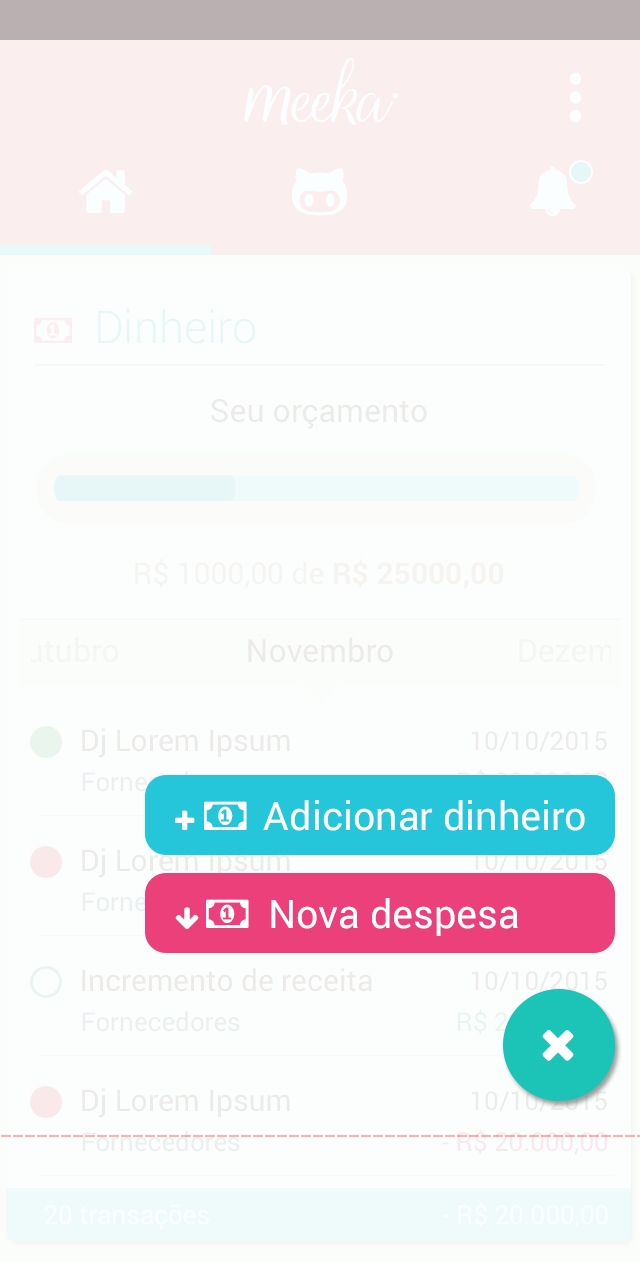Tap Adicionar dinheiro button
Viewport: 640px width, 1262px height.
click(x=380, y=816)
